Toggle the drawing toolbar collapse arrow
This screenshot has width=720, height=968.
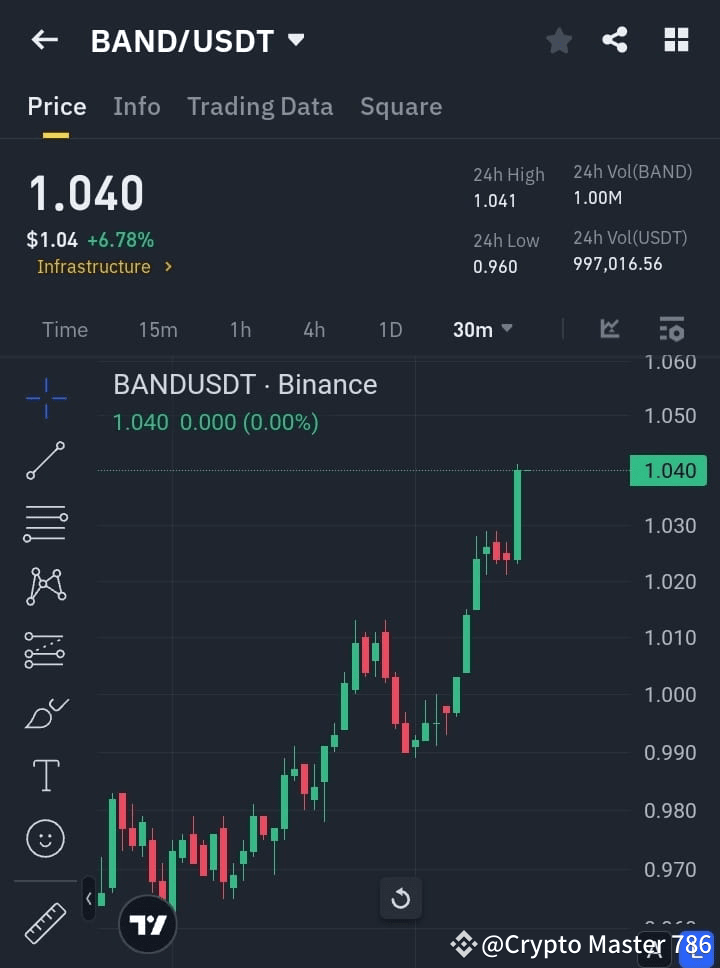(88, 898)
